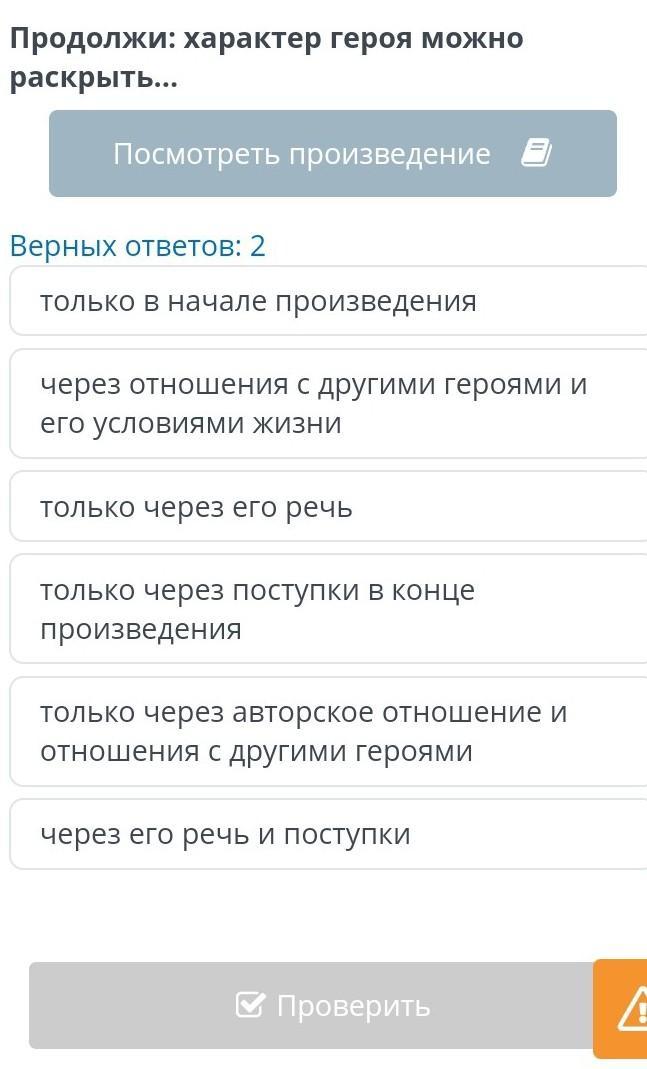Choose 'через отношения с другими героями и его условиями жизни'
The width and height of the screenshot is (647, 1069).
(329, 404)
